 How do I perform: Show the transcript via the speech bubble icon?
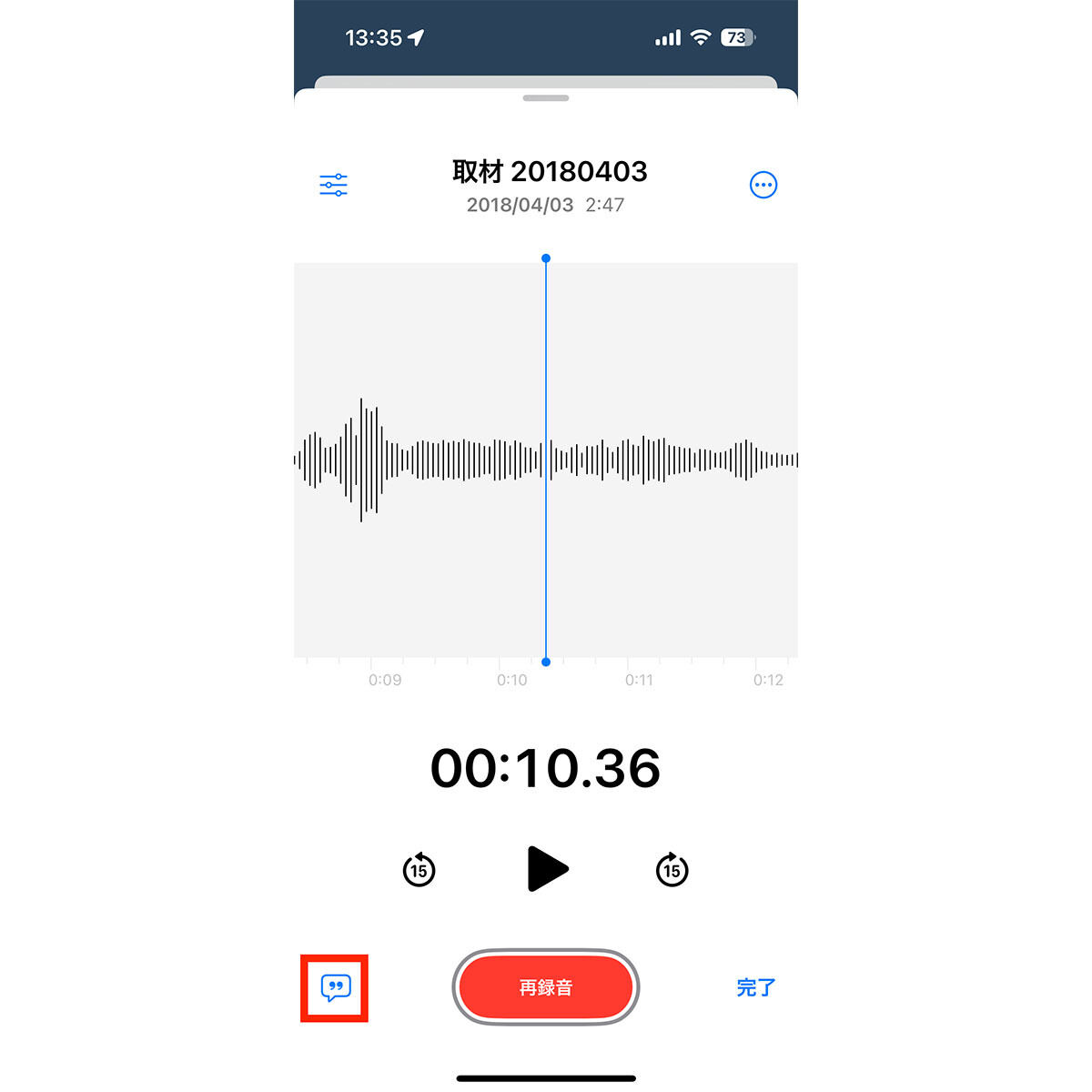[x=335, y=987]
